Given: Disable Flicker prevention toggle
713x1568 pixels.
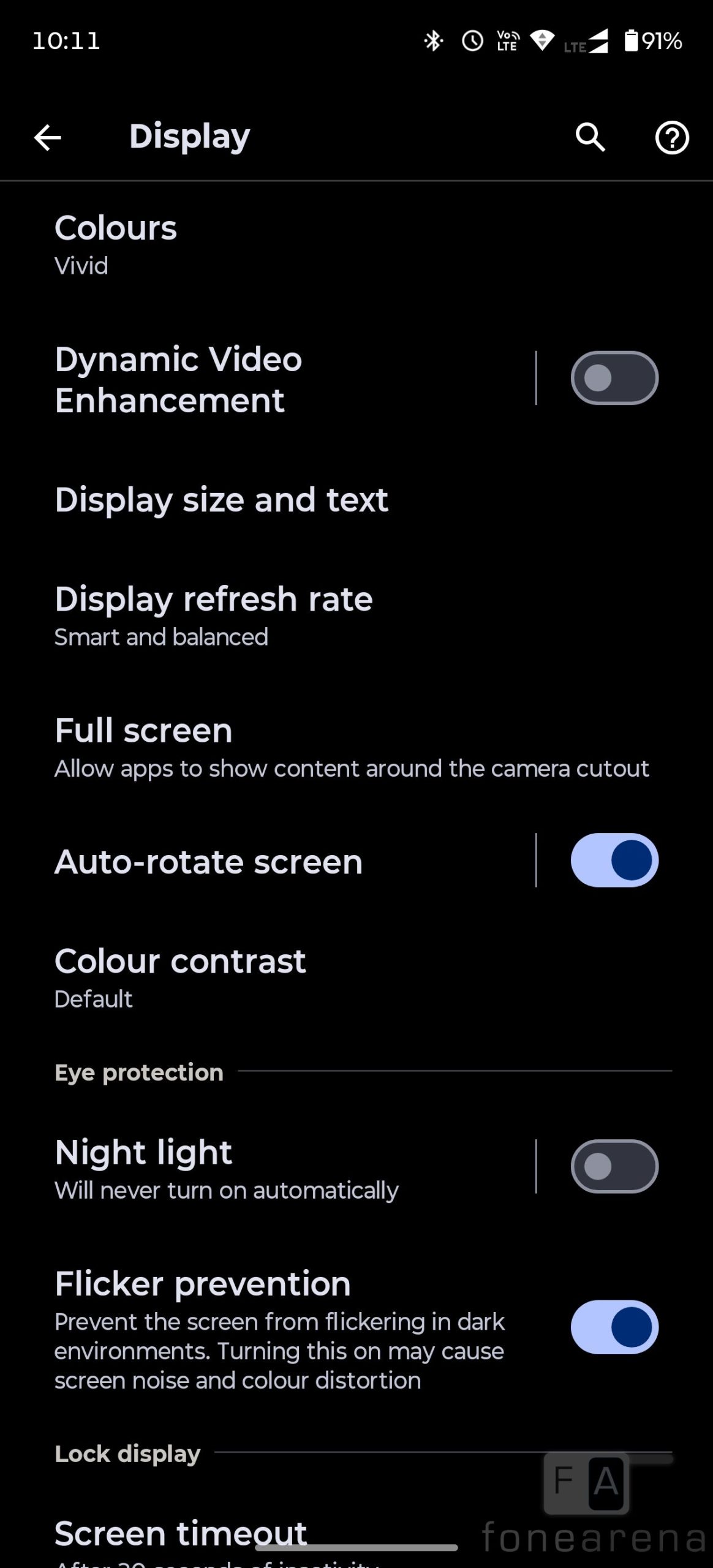Looking at the screenshot, I should pos(614,1327).
